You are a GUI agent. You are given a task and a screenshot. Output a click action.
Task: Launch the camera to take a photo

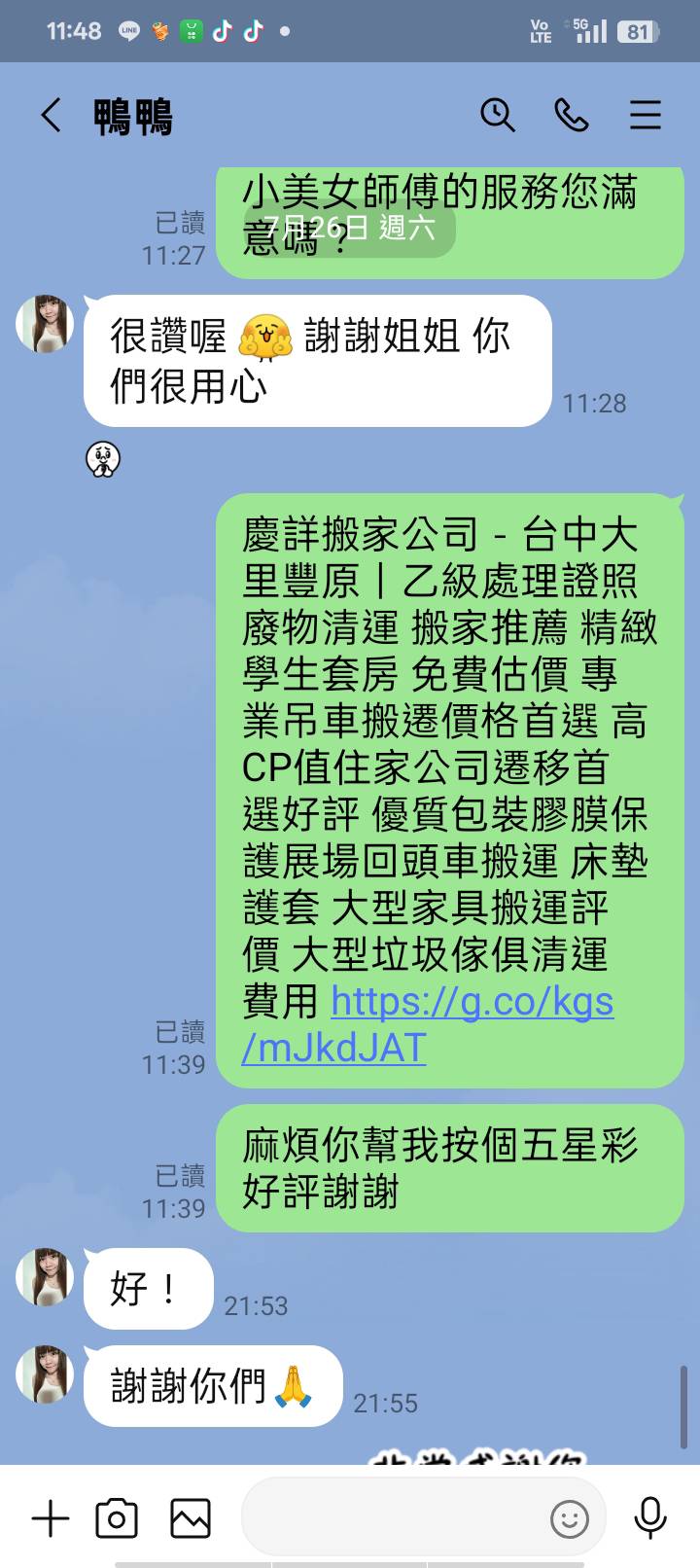pyautogui.click(x=117, y=1518)
